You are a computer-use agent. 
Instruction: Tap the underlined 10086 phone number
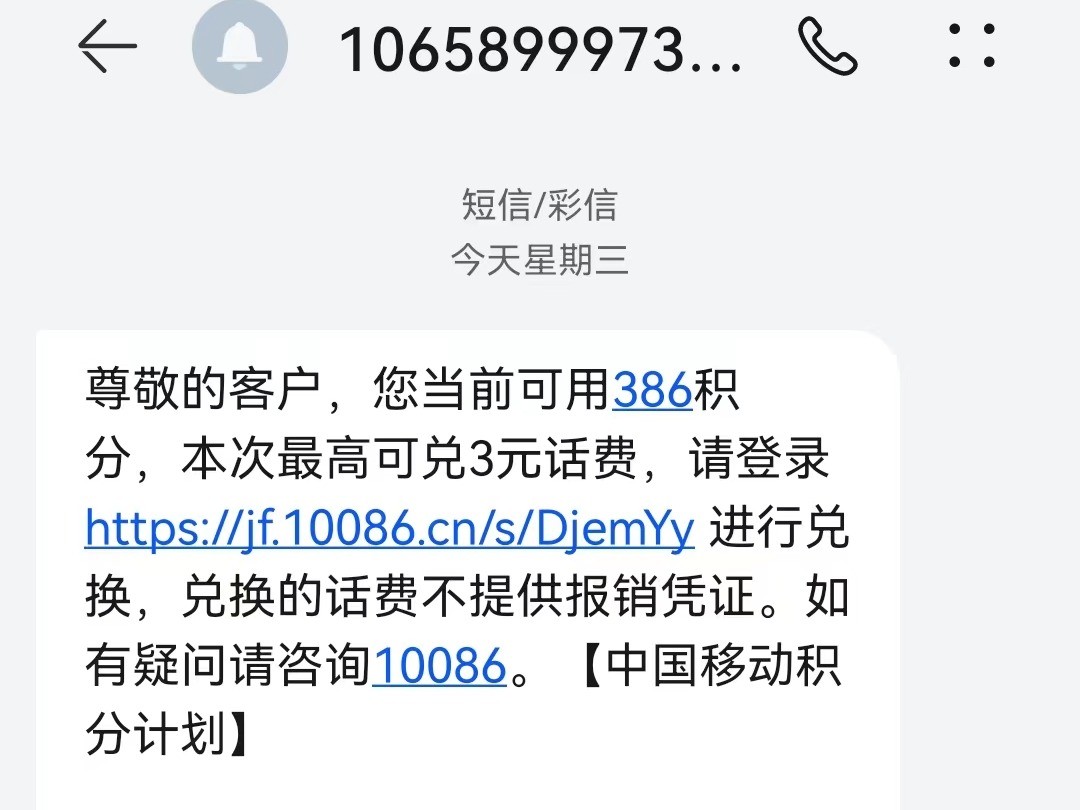(439, 667)
